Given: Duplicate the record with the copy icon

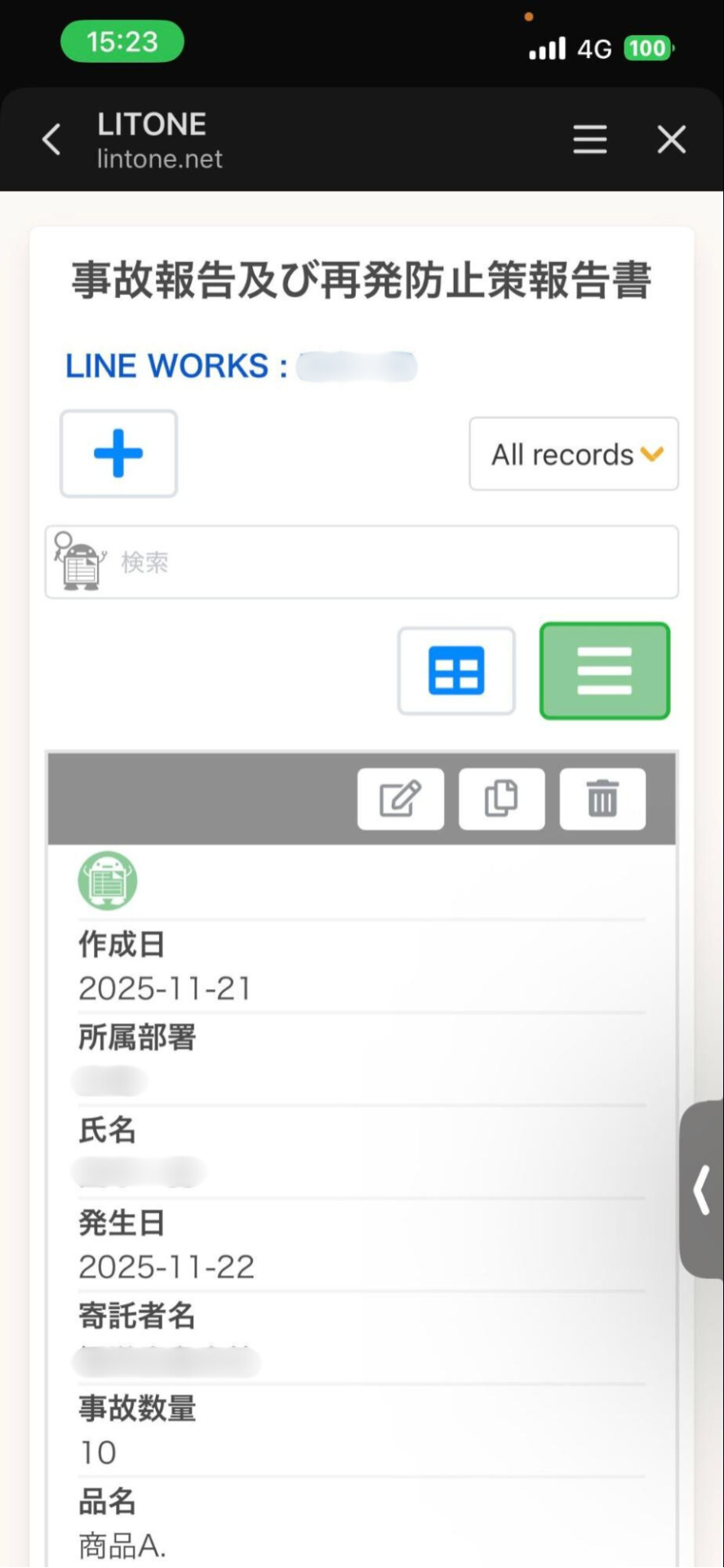Looking at the screenshot, I should pyautogui.click(x=501, y=799).
